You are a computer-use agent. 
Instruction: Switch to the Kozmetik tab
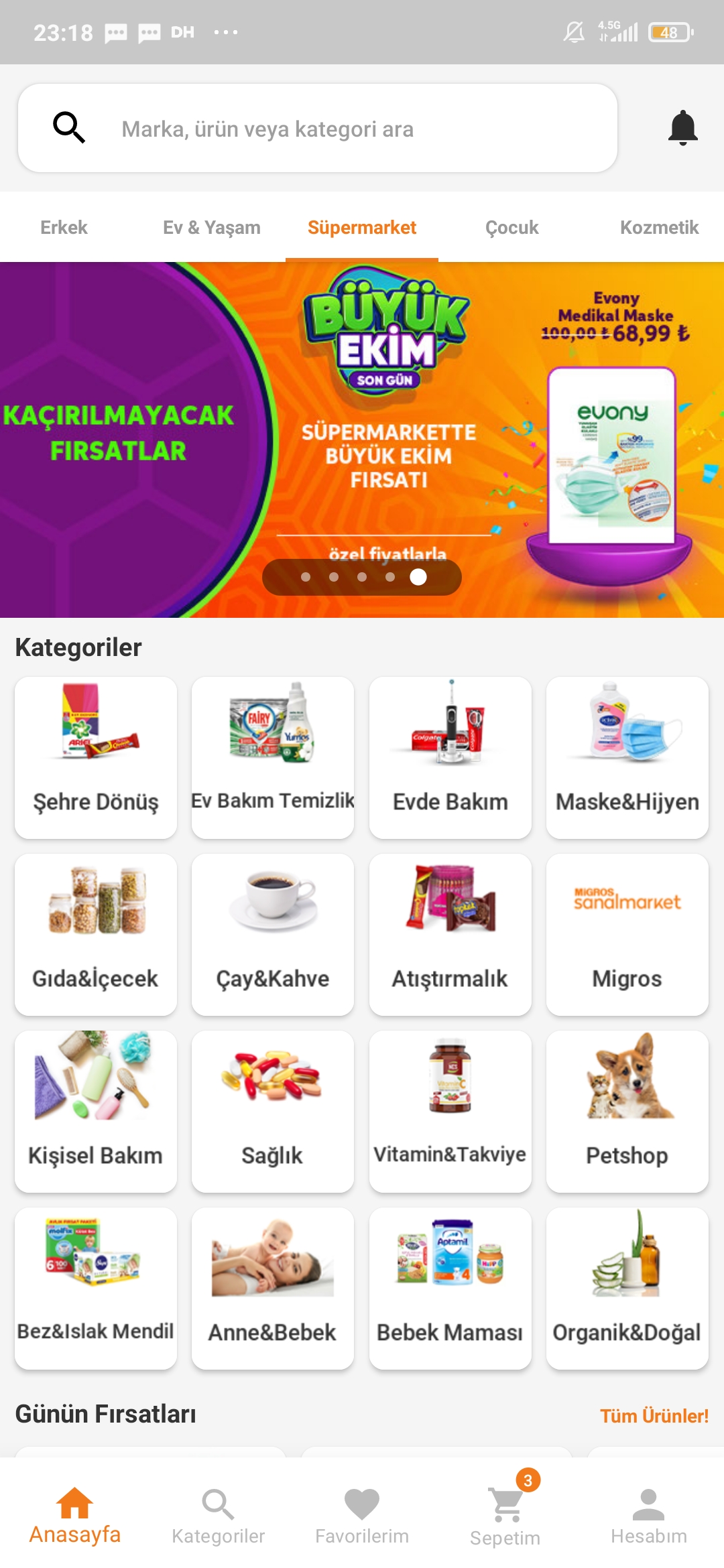pyautogui.click(x=659, y=227)
